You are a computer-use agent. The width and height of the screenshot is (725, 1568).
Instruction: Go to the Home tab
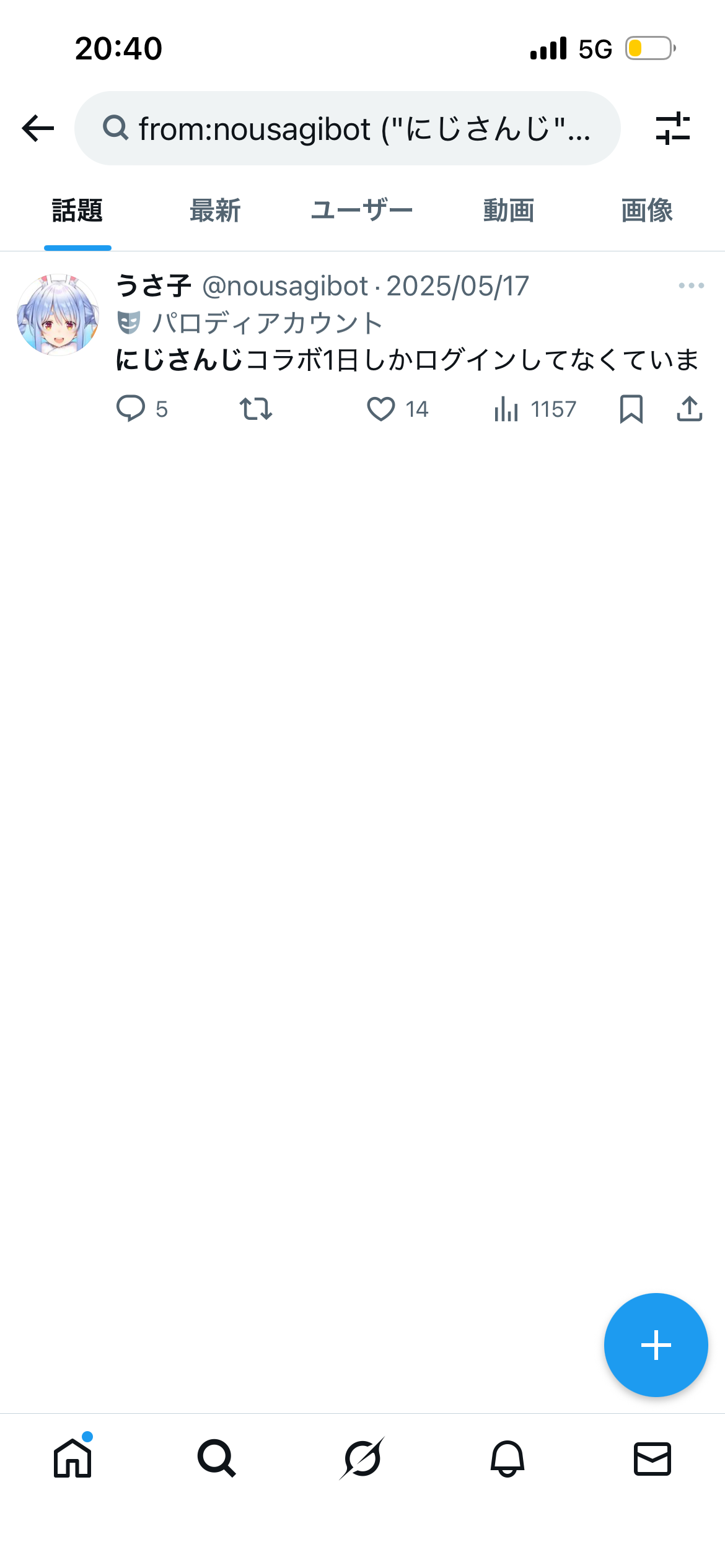pyautogui.click(x=72, y=1458)
